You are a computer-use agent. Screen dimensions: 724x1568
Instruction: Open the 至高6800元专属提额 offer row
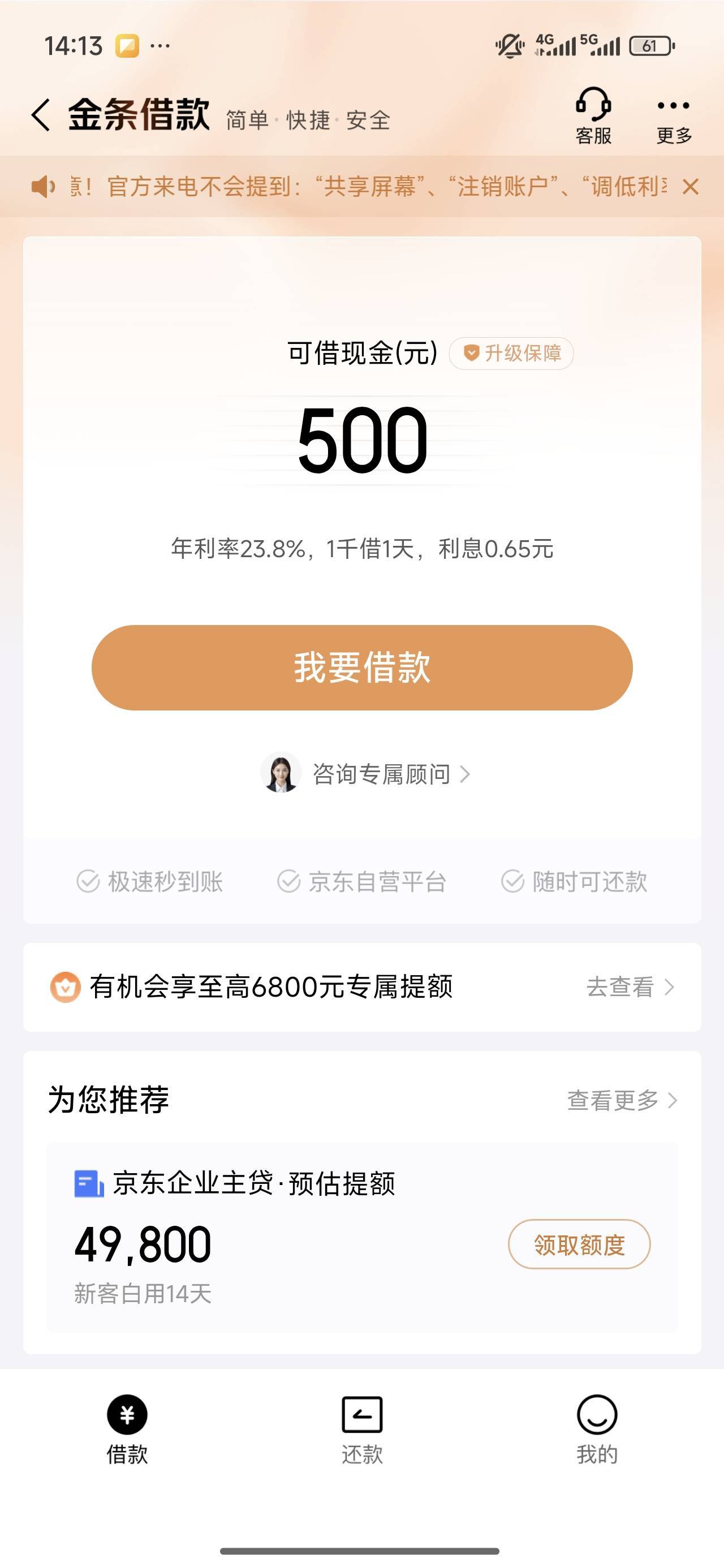(x=361, y=987)
